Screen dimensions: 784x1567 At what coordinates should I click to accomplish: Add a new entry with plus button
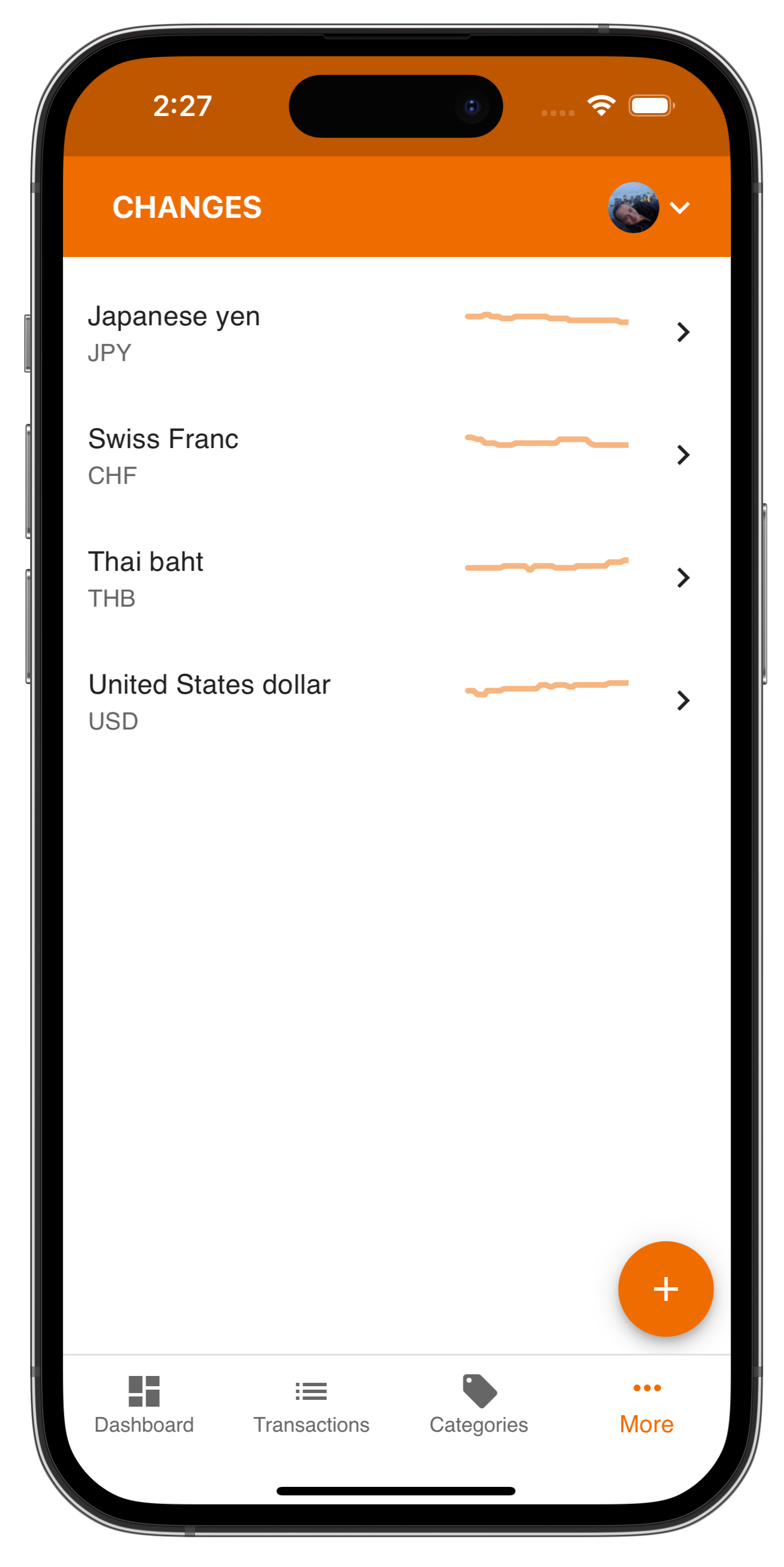coord(665,1289)
